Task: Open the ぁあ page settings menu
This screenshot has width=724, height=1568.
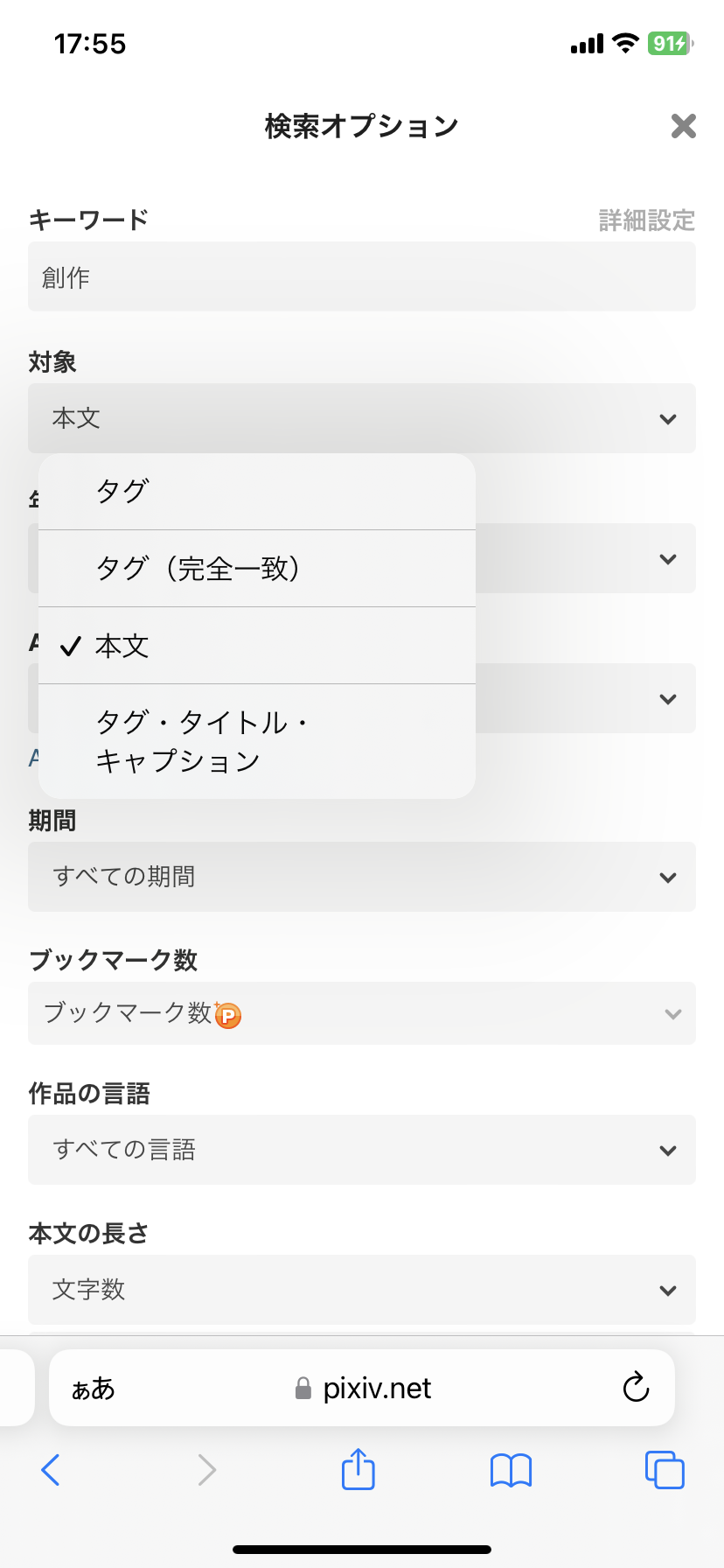Action: coord(93,1389)
